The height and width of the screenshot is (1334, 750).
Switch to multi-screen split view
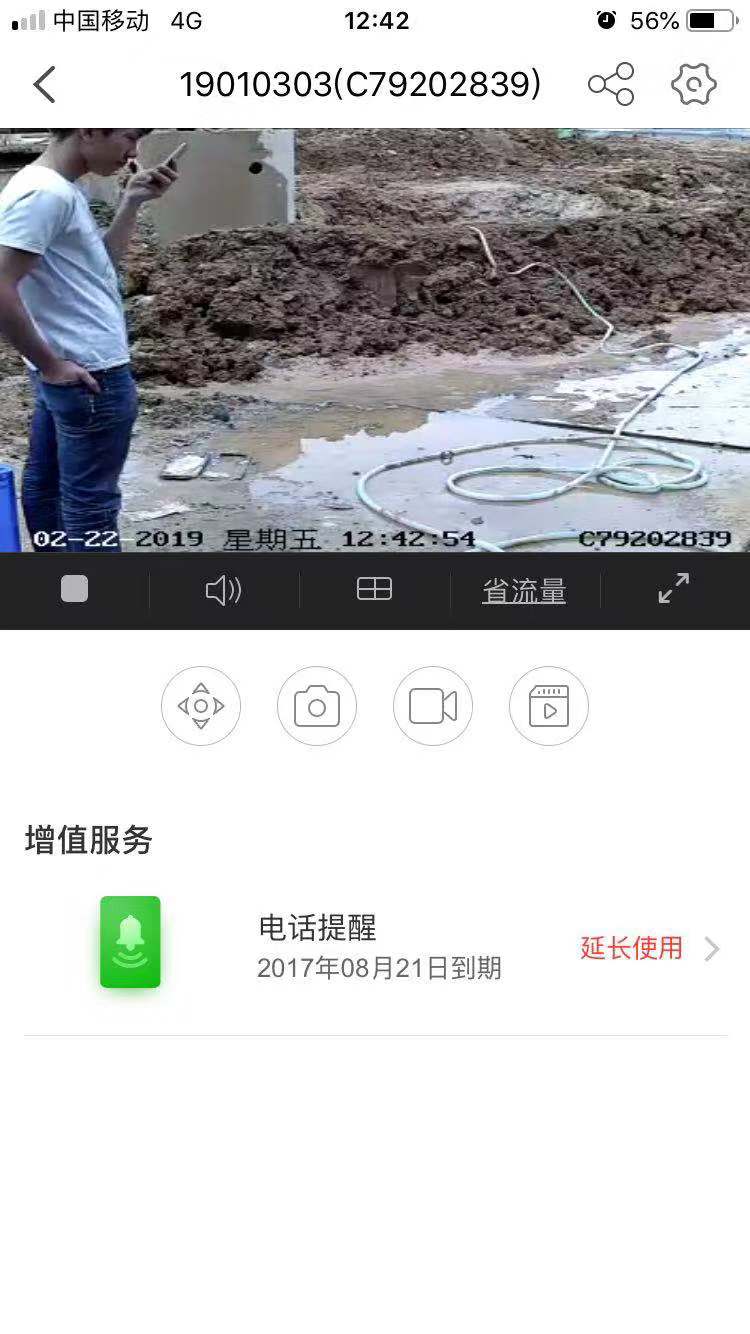click(374, 589)
